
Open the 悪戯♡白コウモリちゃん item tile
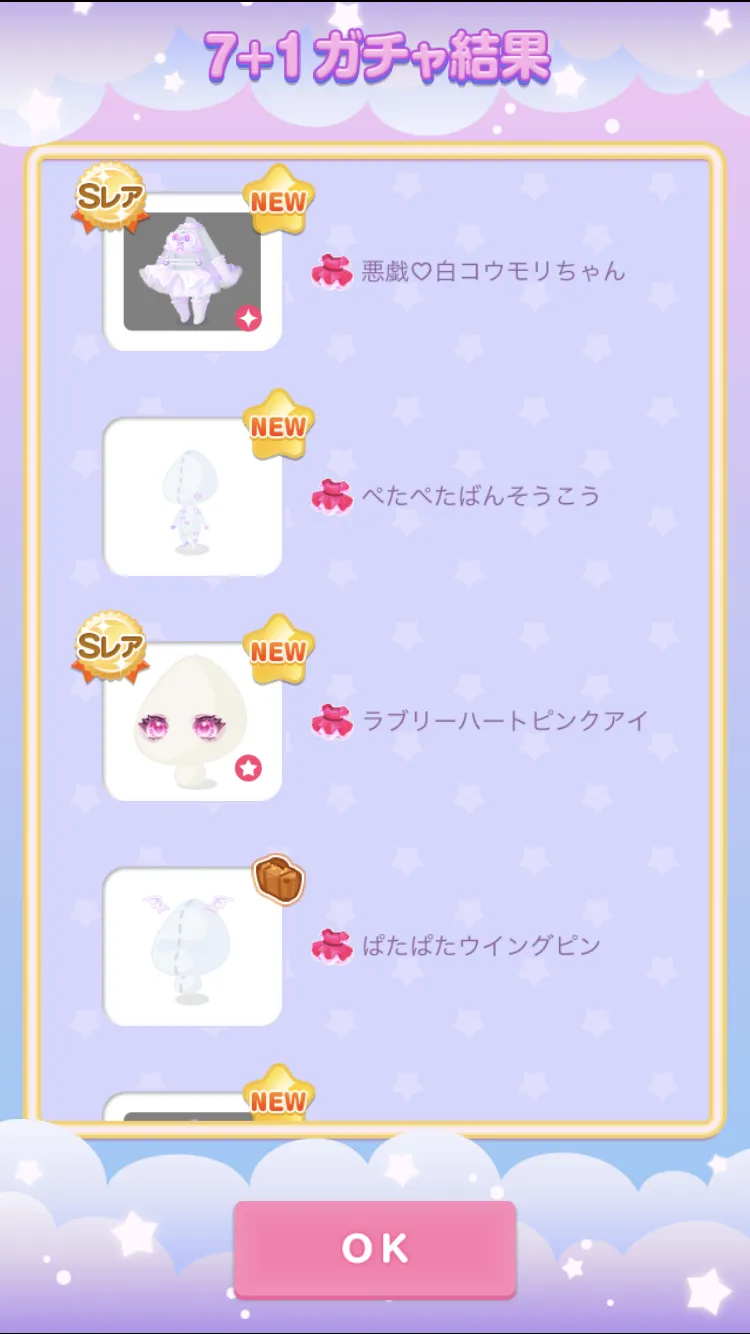click(193, 272)
